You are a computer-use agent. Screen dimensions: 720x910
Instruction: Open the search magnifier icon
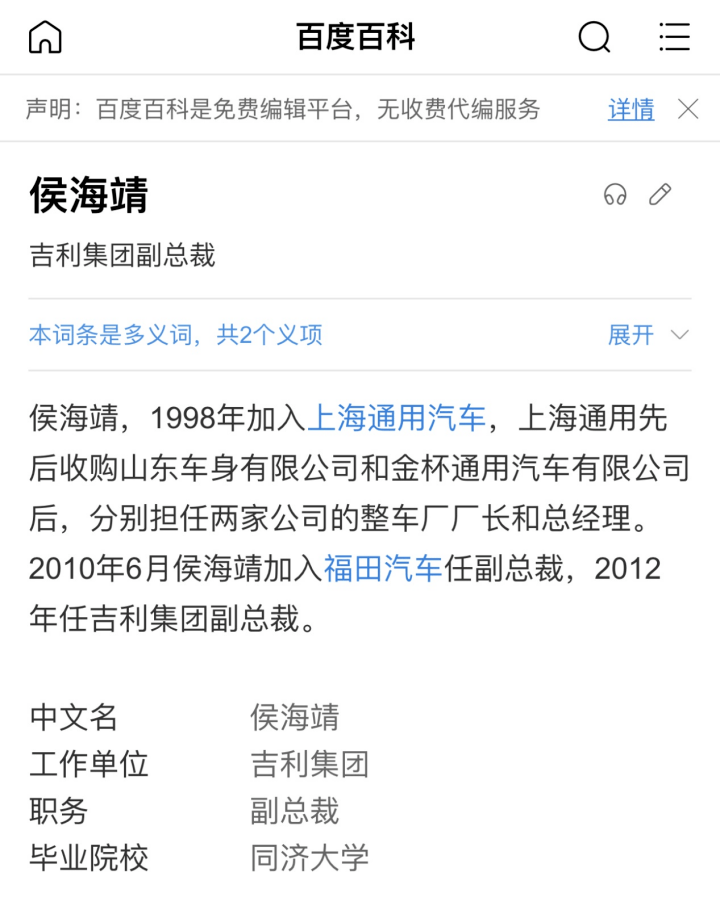point(594,38)
